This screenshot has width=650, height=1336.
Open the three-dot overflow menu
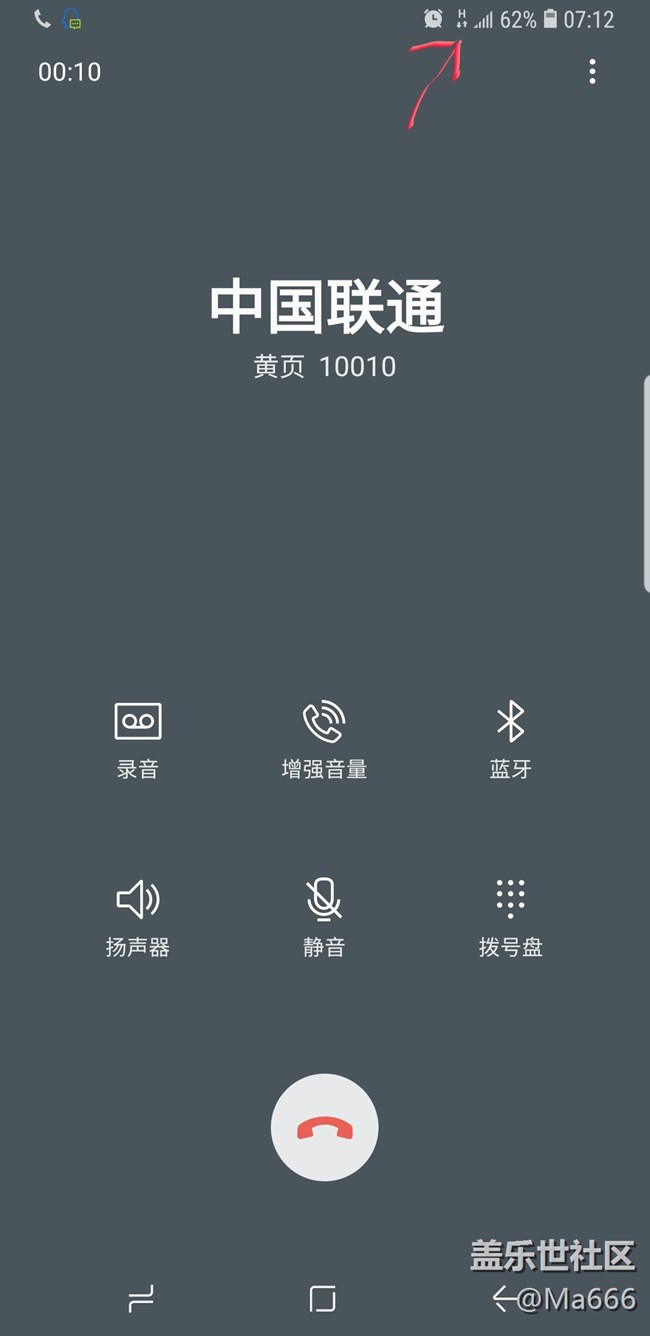[x=593, y=71]
